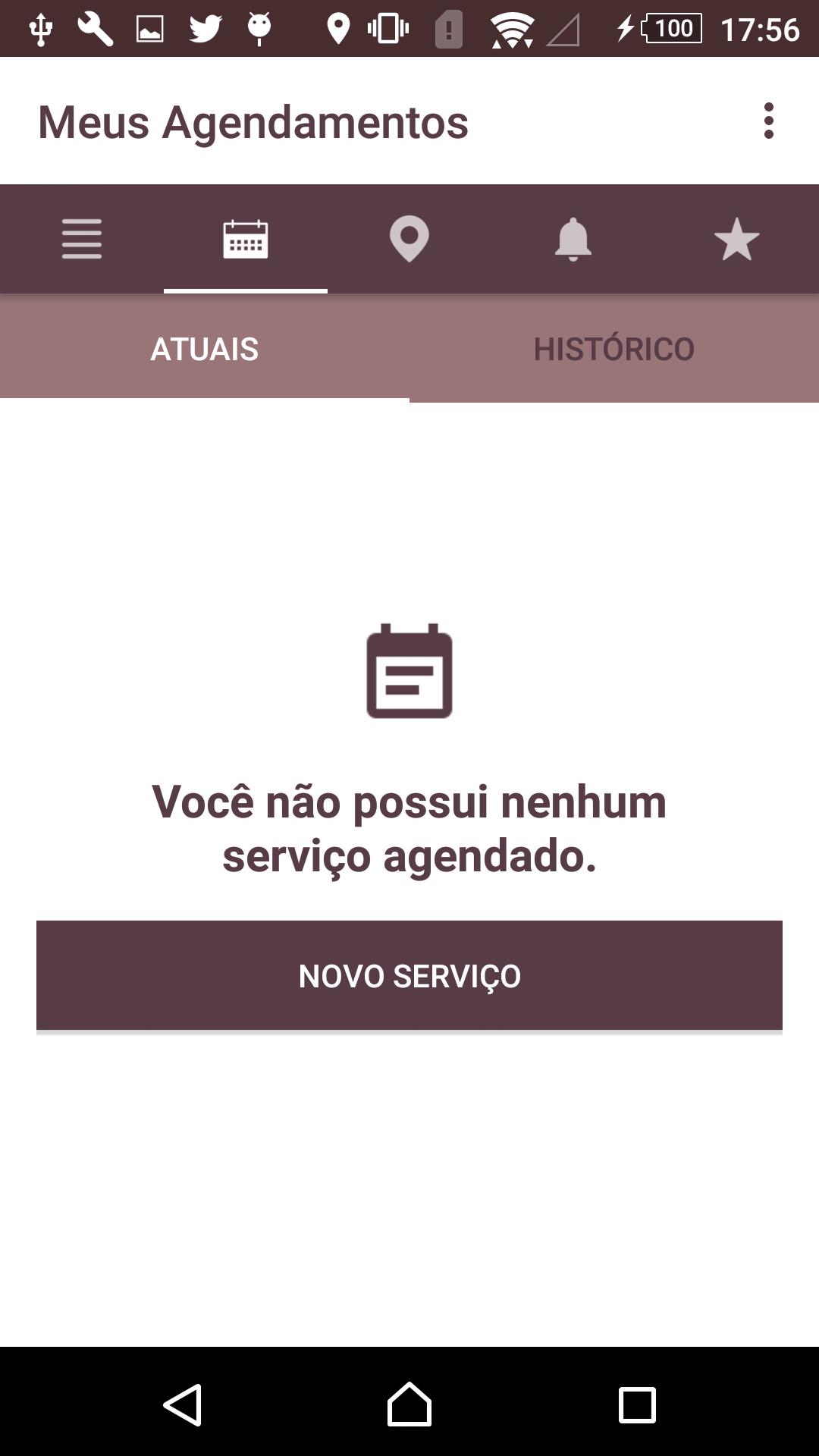This screenshot has height=1456, width=819.
Task: Switch to the list menu tab
Action: [x=82, y=239]
